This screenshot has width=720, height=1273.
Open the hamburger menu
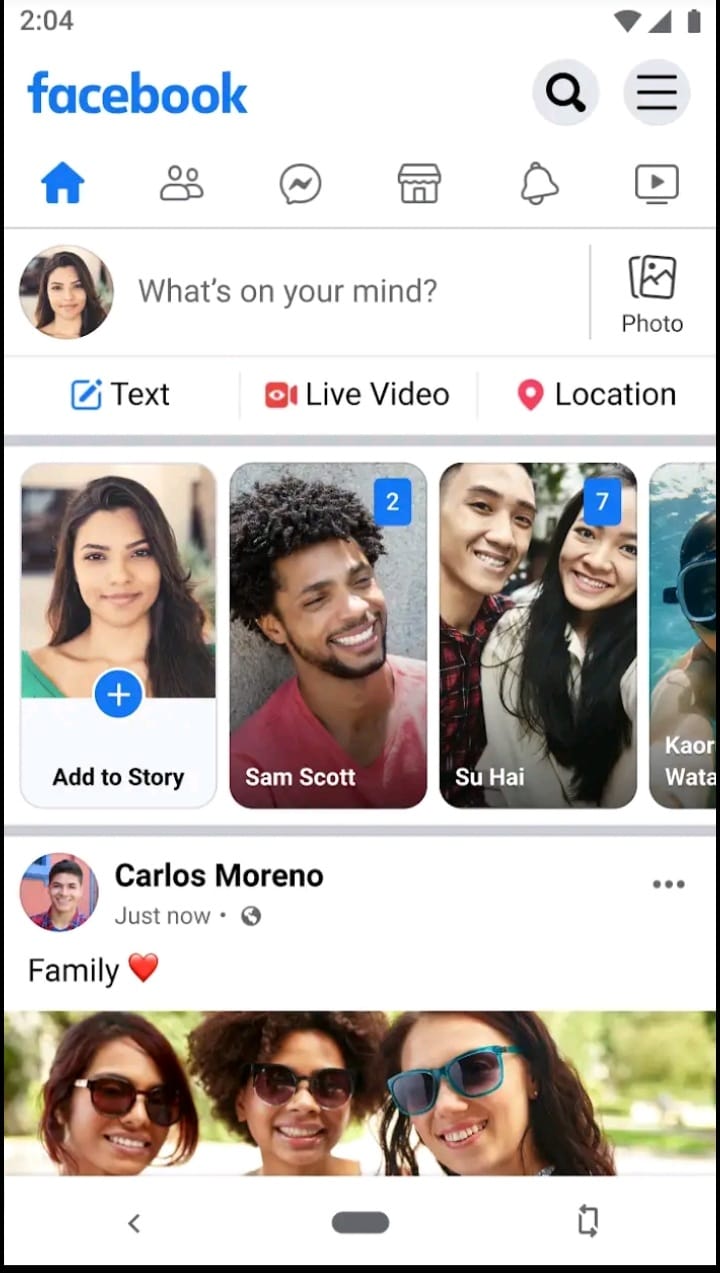pyautogui.click(x=657, y=93)
